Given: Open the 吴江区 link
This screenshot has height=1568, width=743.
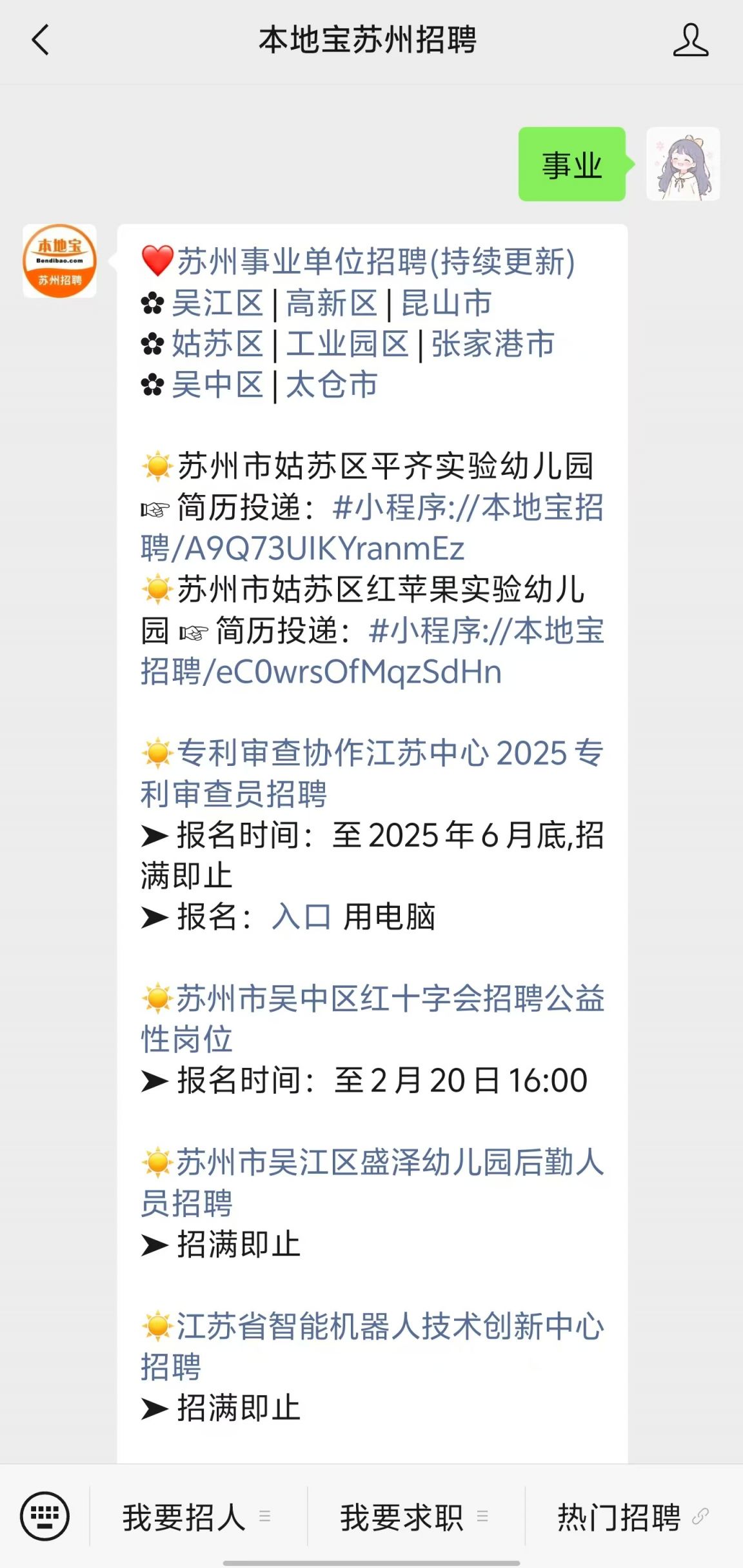Looking at the screenshot, I should 217,303.
